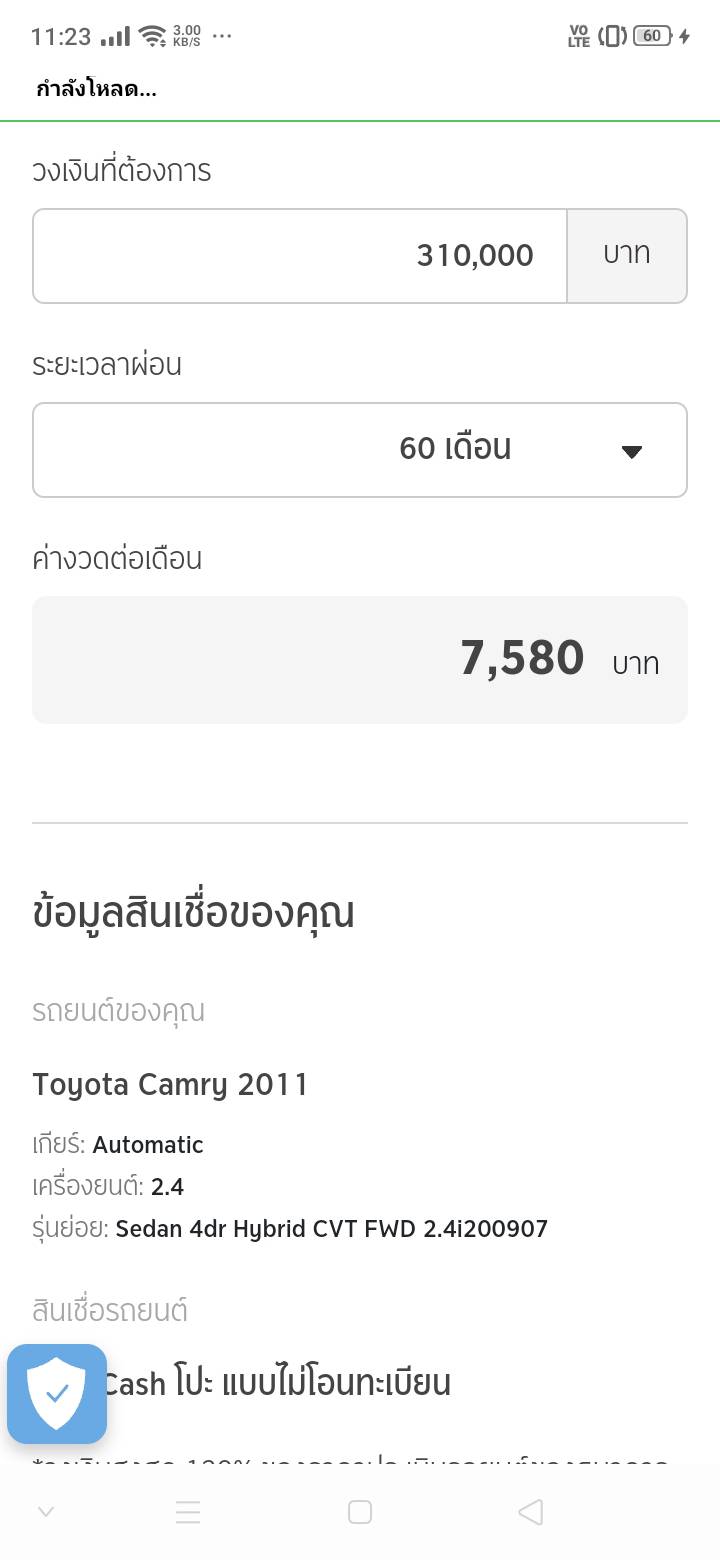Open the system recent apps menu
The width and height of the screenshot is (720, 1560).
[188, 1512]
